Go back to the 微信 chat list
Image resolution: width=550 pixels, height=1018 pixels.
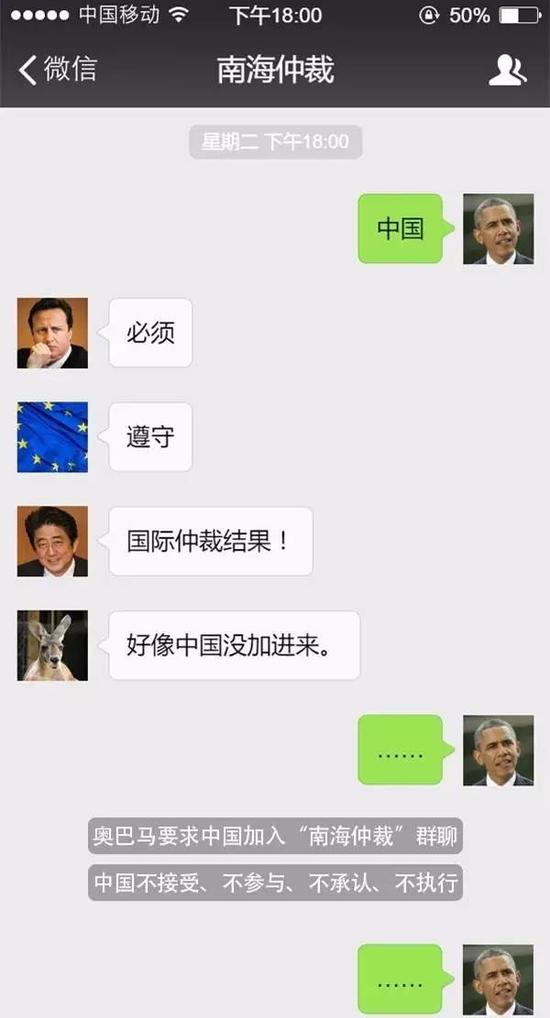pos(57,69)
